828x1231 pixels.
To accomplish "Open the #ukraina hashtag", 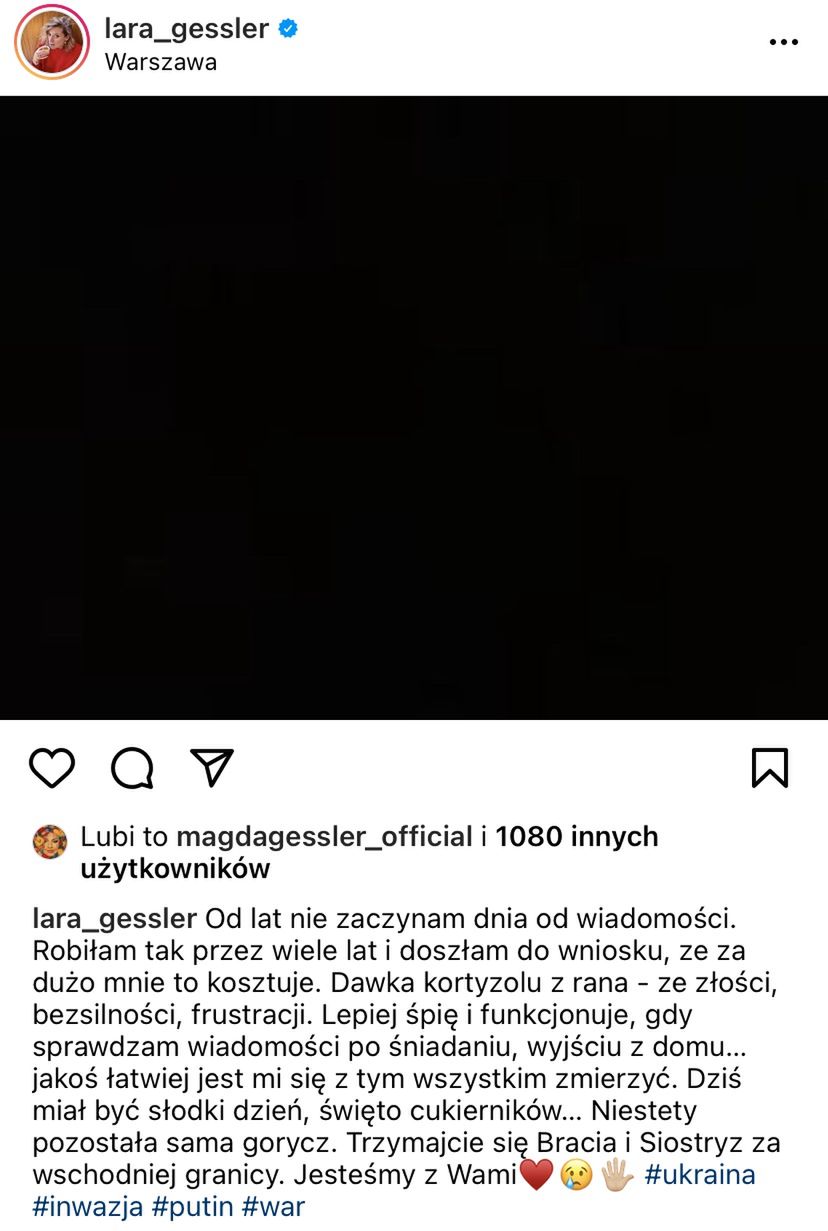I will pyautogui.click(x=700, y=1174).
